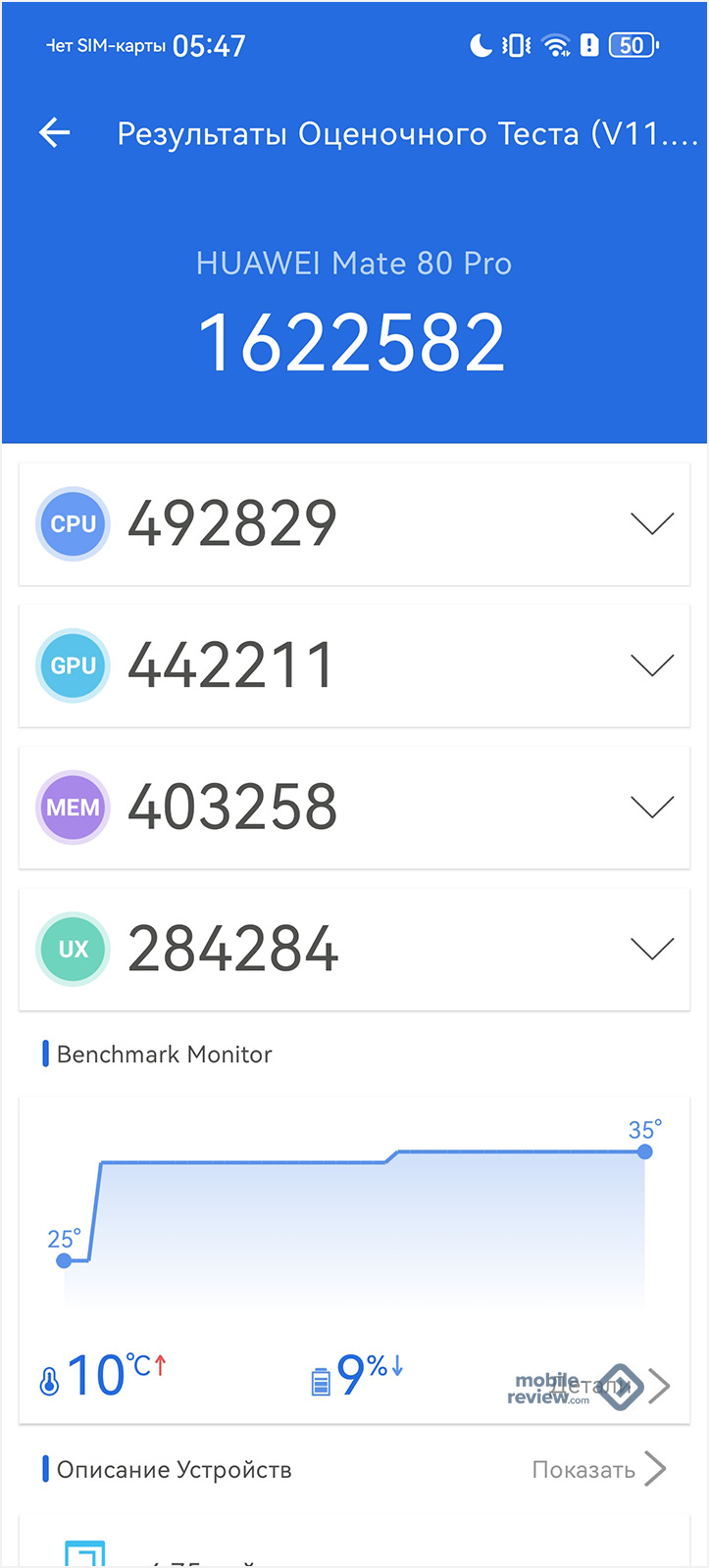Expand the GPU score breakdown
Viewport: 709px width, 1568px height.
(x=651, y=666)
